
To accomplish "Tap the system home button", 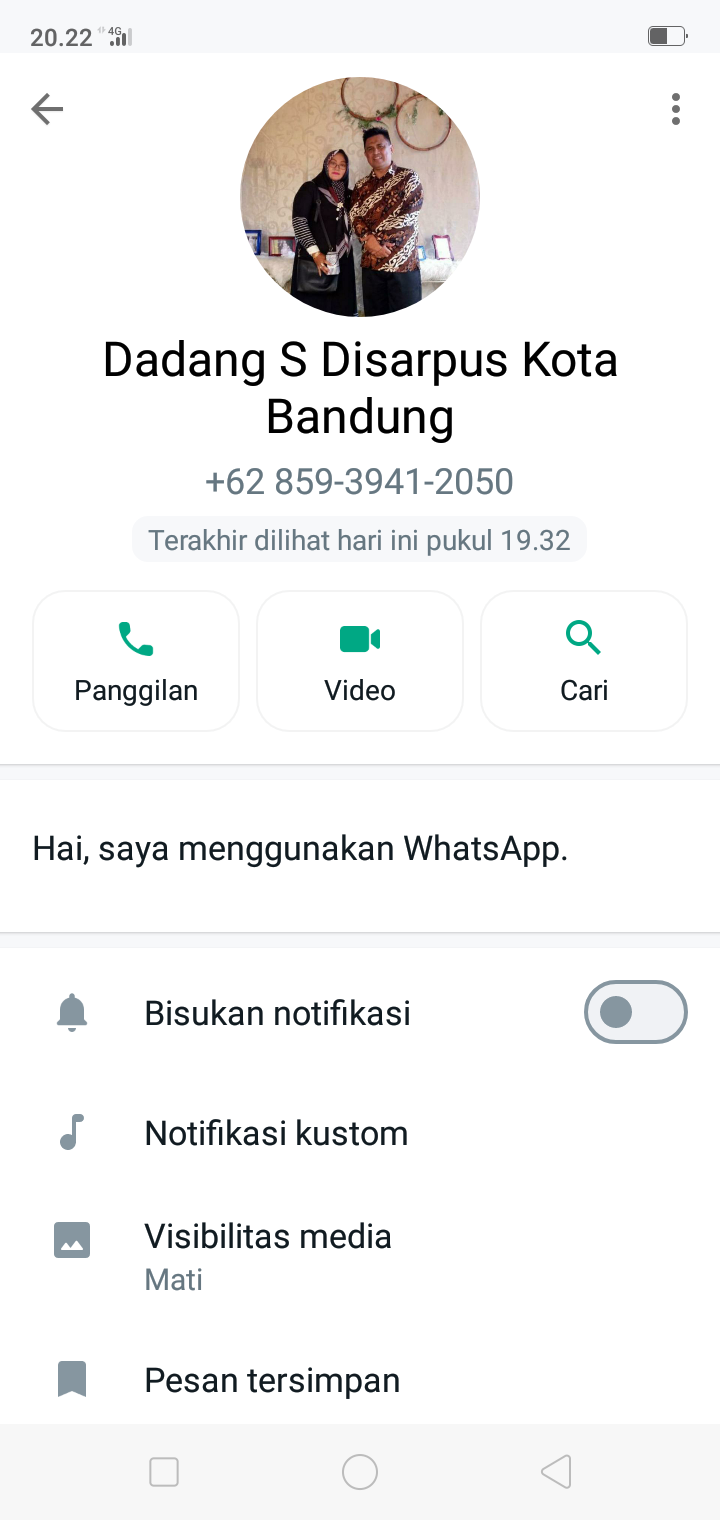I will point(360,1472).
